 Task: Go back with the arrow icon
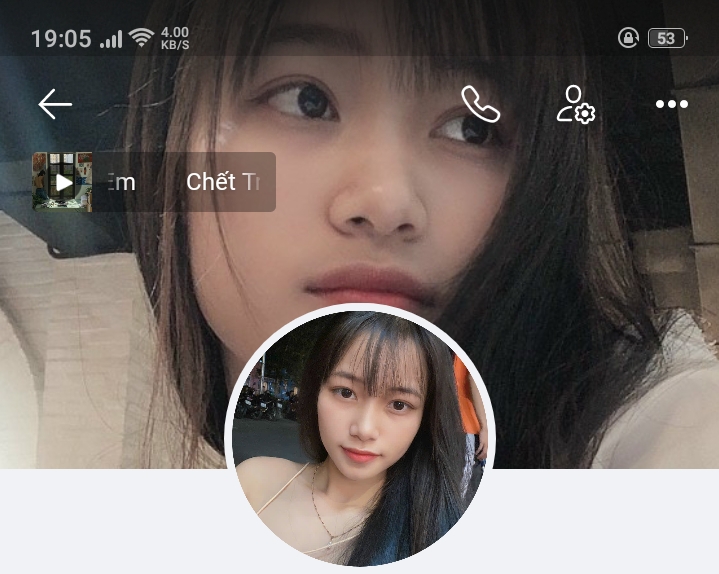(55, 104)
